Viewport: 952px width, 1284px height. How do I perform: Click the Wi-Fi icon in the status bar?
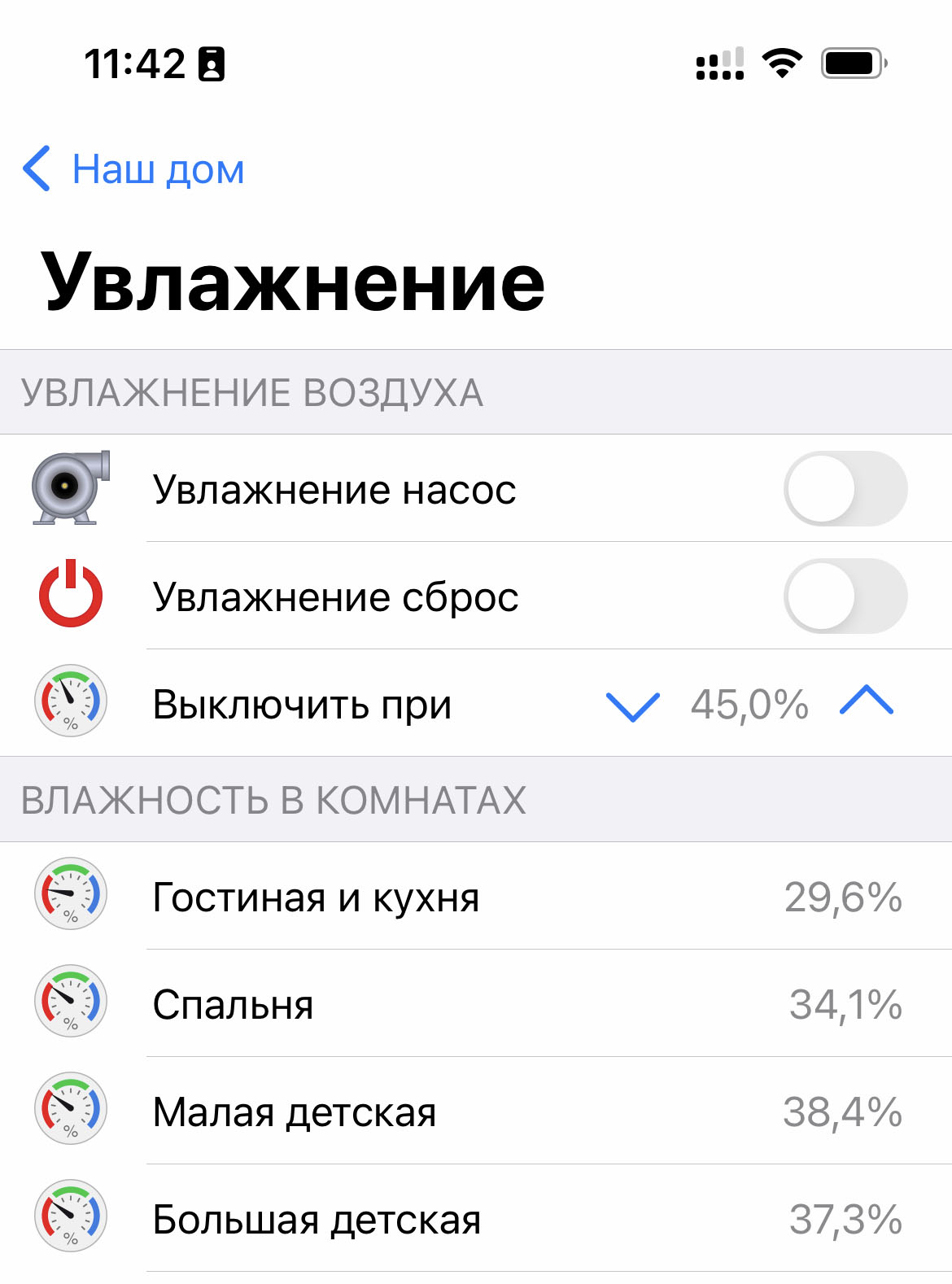(x=782, y=65)
